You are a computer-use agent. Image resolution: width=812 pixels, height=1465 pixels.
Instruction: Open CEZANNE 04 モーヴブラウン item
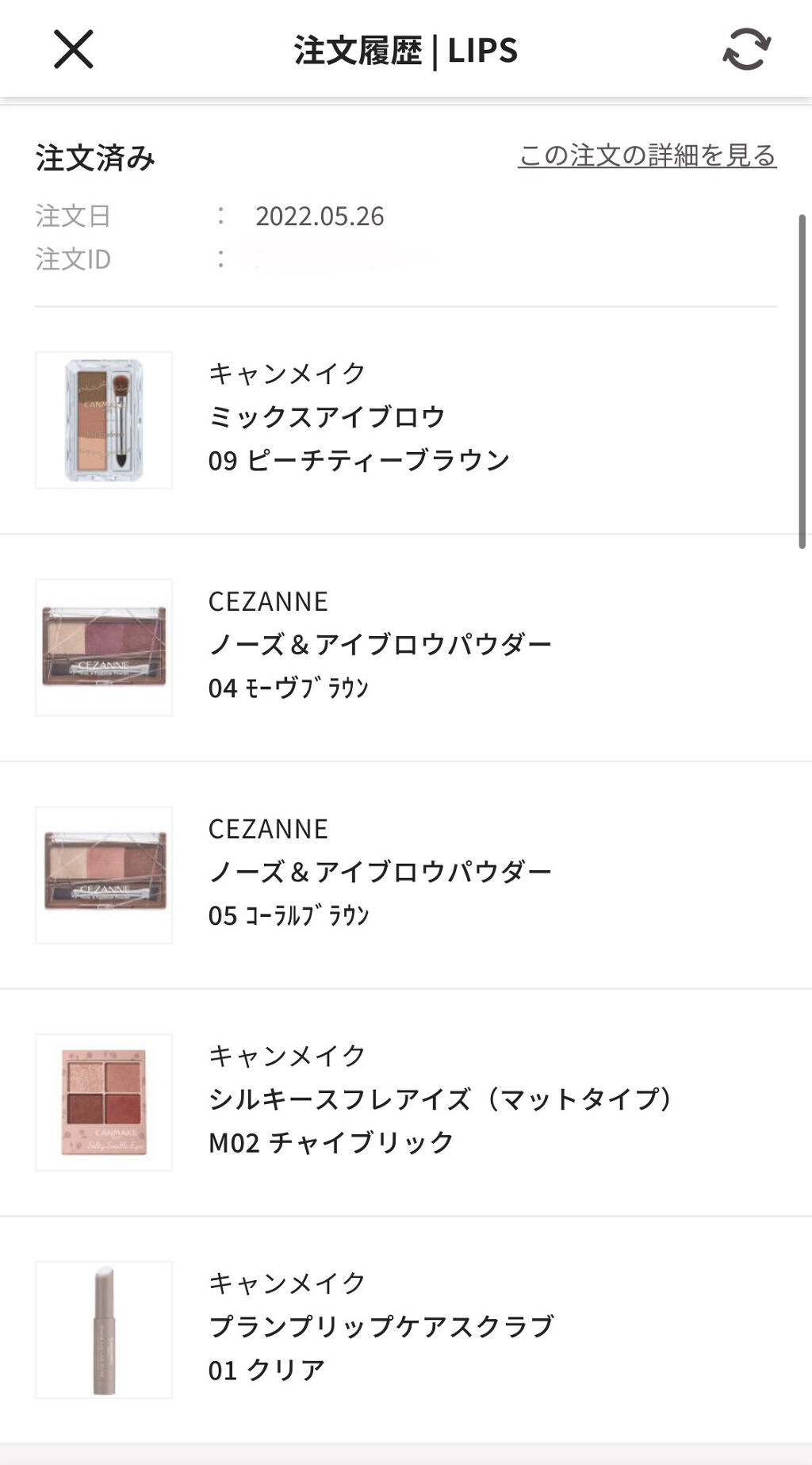406,647
